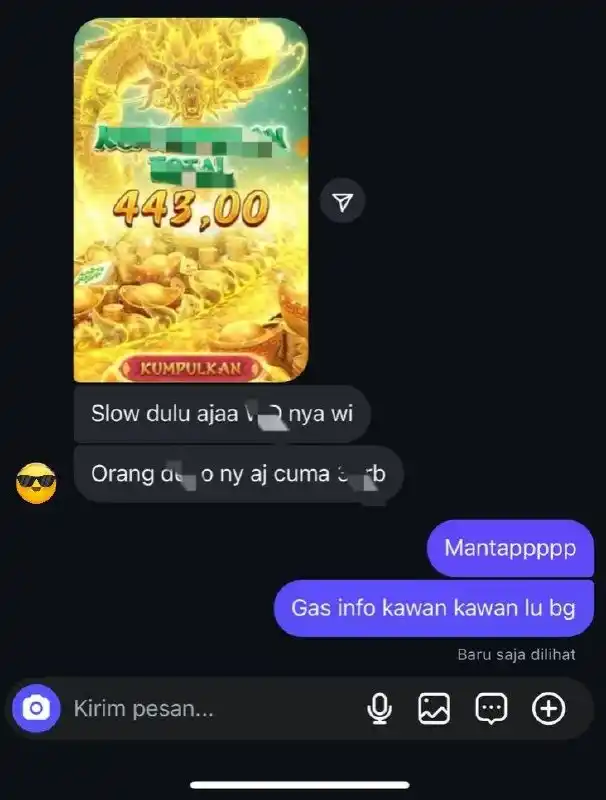This screenshot has width=606, height=800.
Task: Tap the Kirim pesan message field
Action: [200, 709]
